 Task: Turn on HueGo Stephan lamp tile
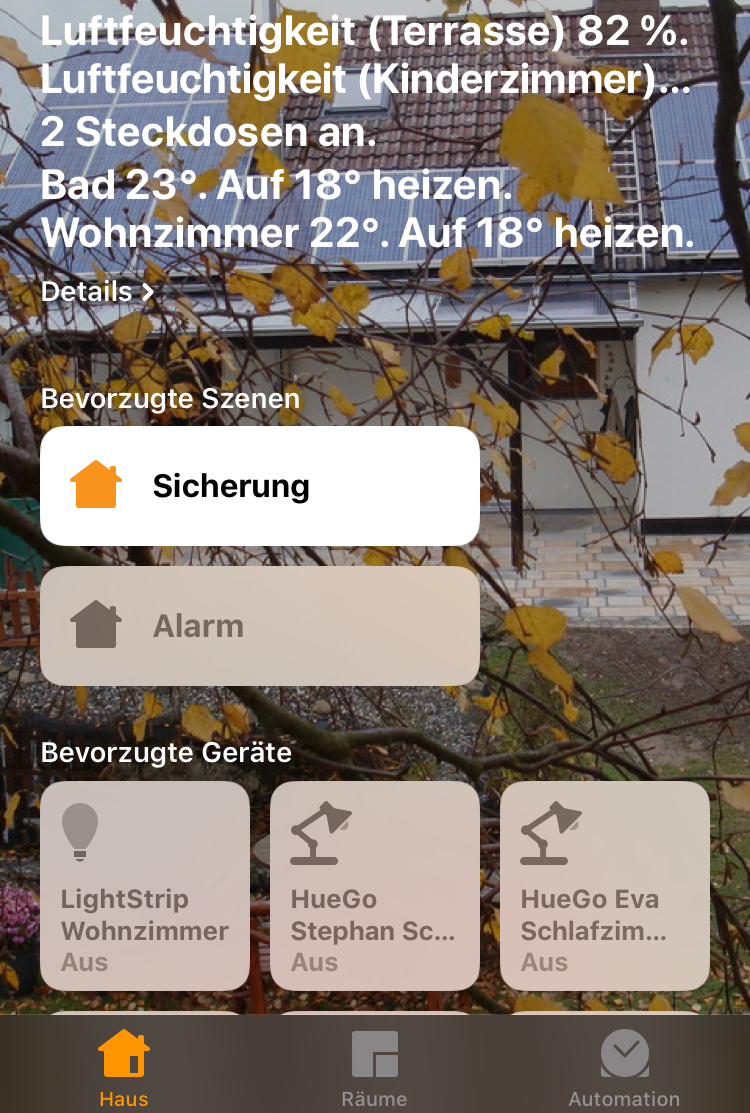tap(375, 886)
